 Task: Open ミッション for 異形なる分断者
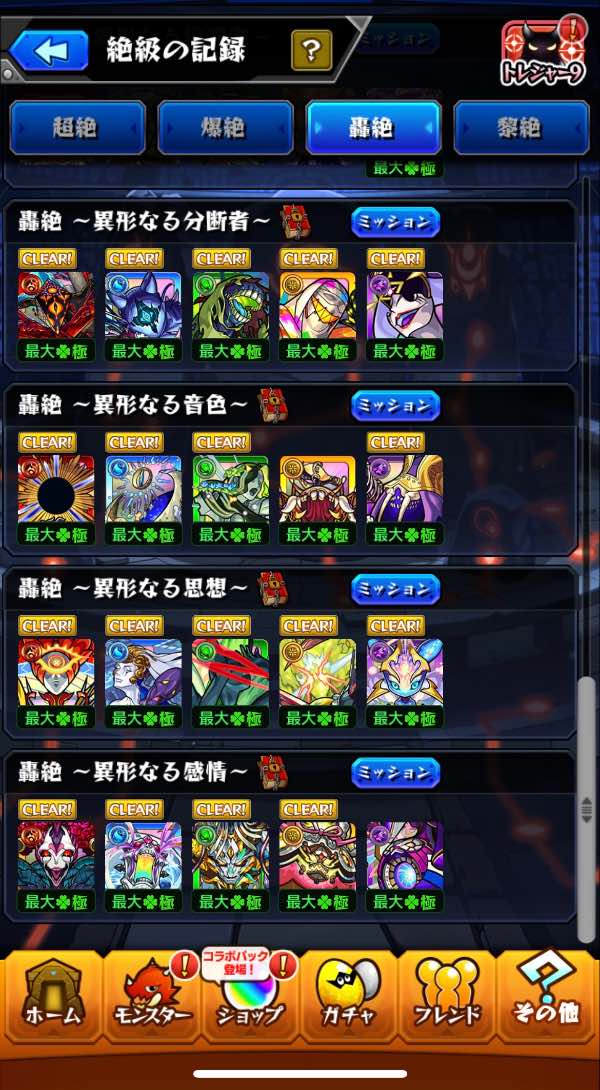[395, 221]
